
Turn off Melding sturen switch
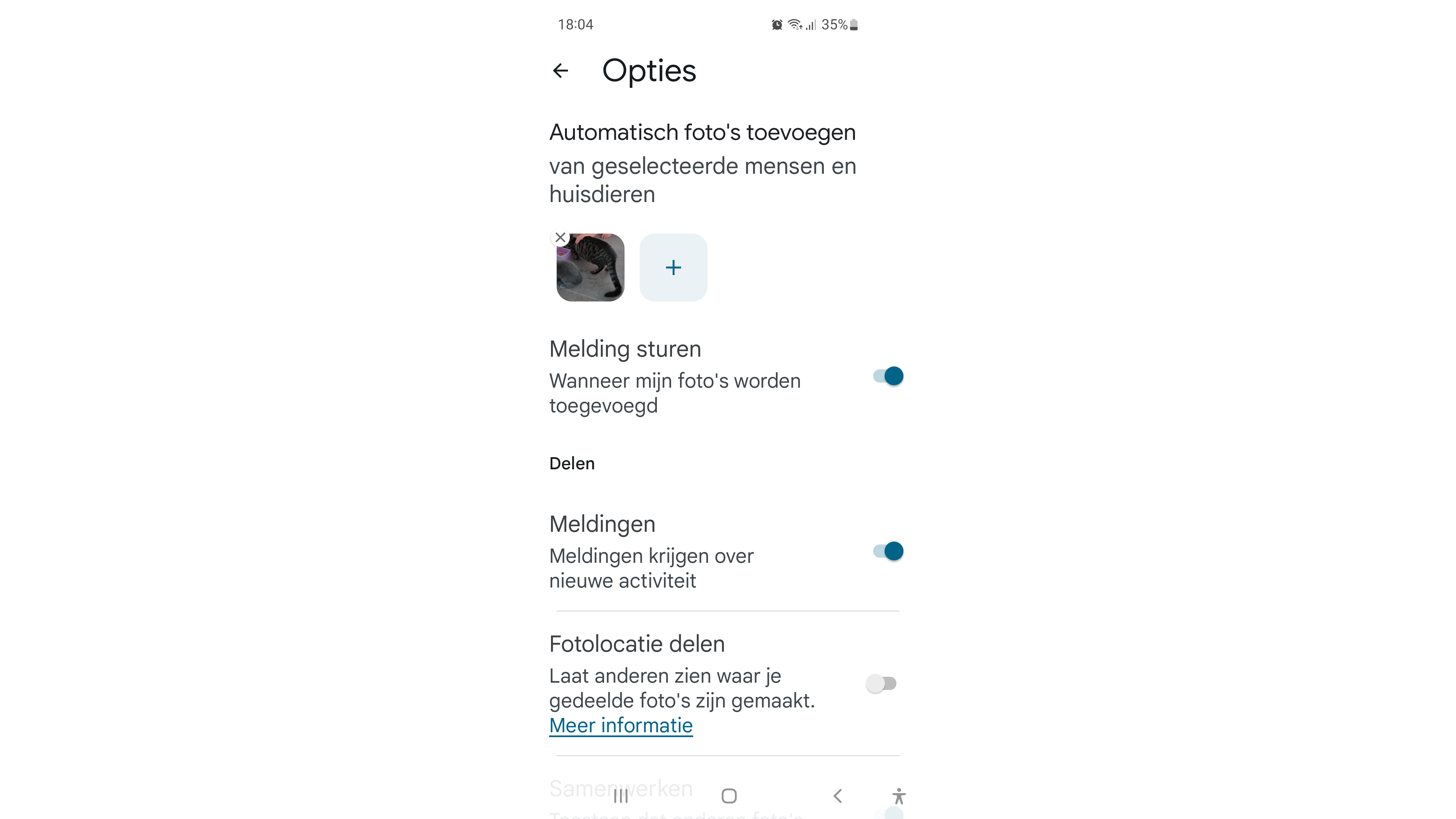coord(888,376)
